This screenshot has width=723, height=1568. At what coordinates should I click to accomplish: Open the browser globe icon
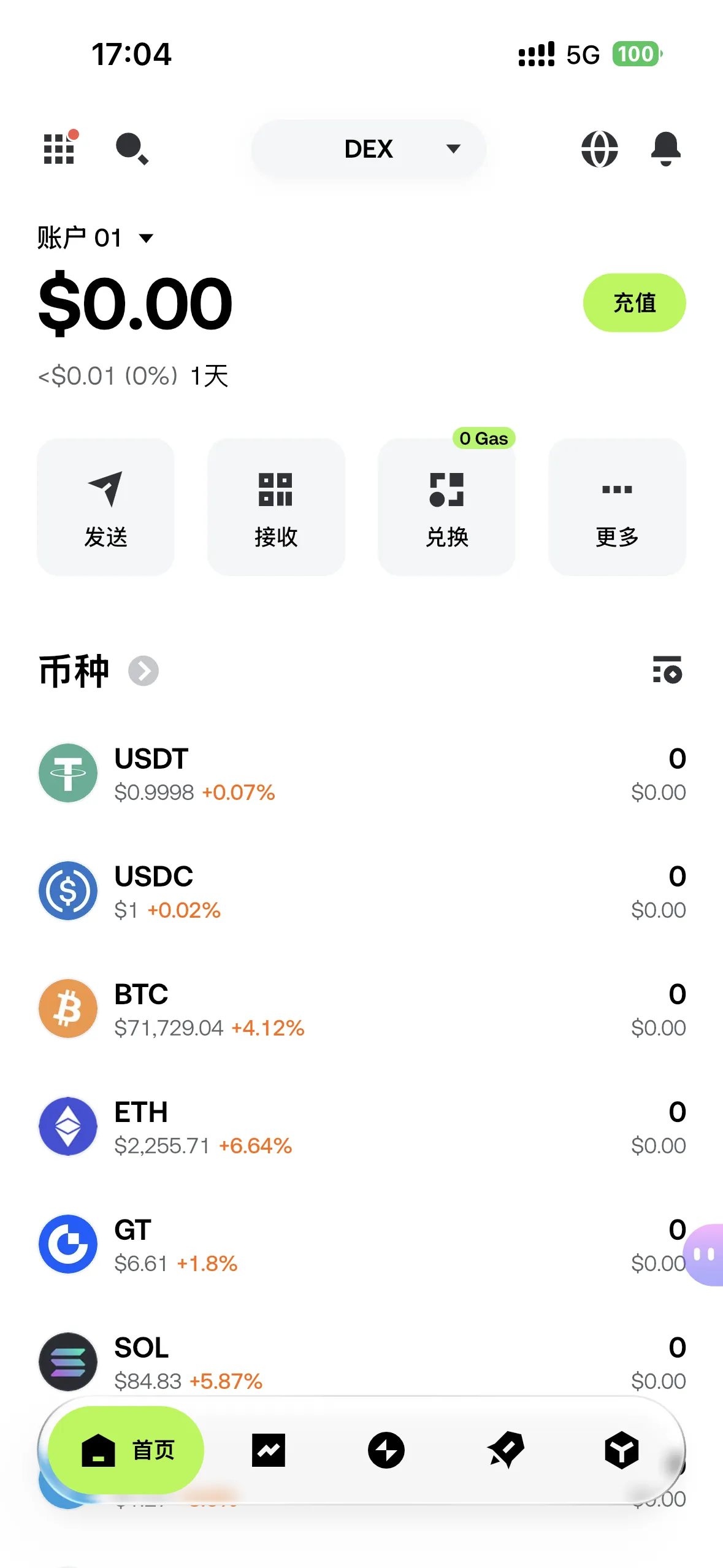(598, 149)
